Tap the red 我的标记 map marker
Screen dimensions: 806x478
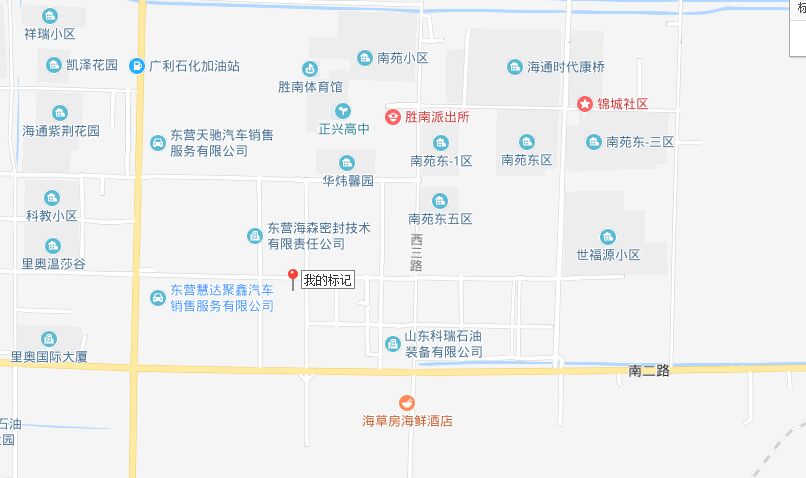tap(292, 278)
